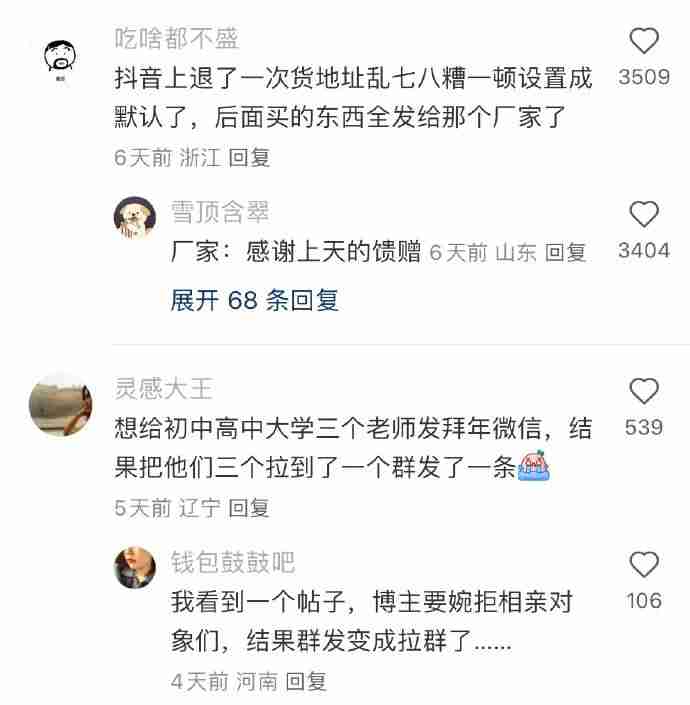Screen dimensions: 690x705
Task: Reply to 灵感大王's comment
Action: [249, 508]
